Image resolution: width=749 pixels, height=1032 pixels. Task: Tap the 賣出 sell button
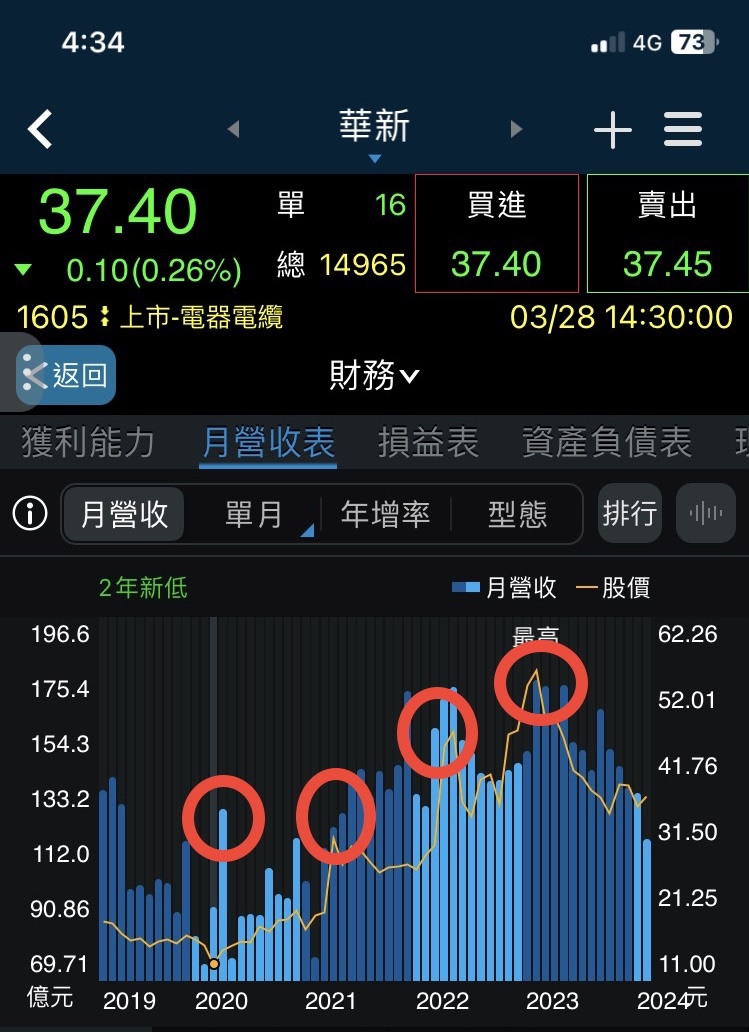667,233
